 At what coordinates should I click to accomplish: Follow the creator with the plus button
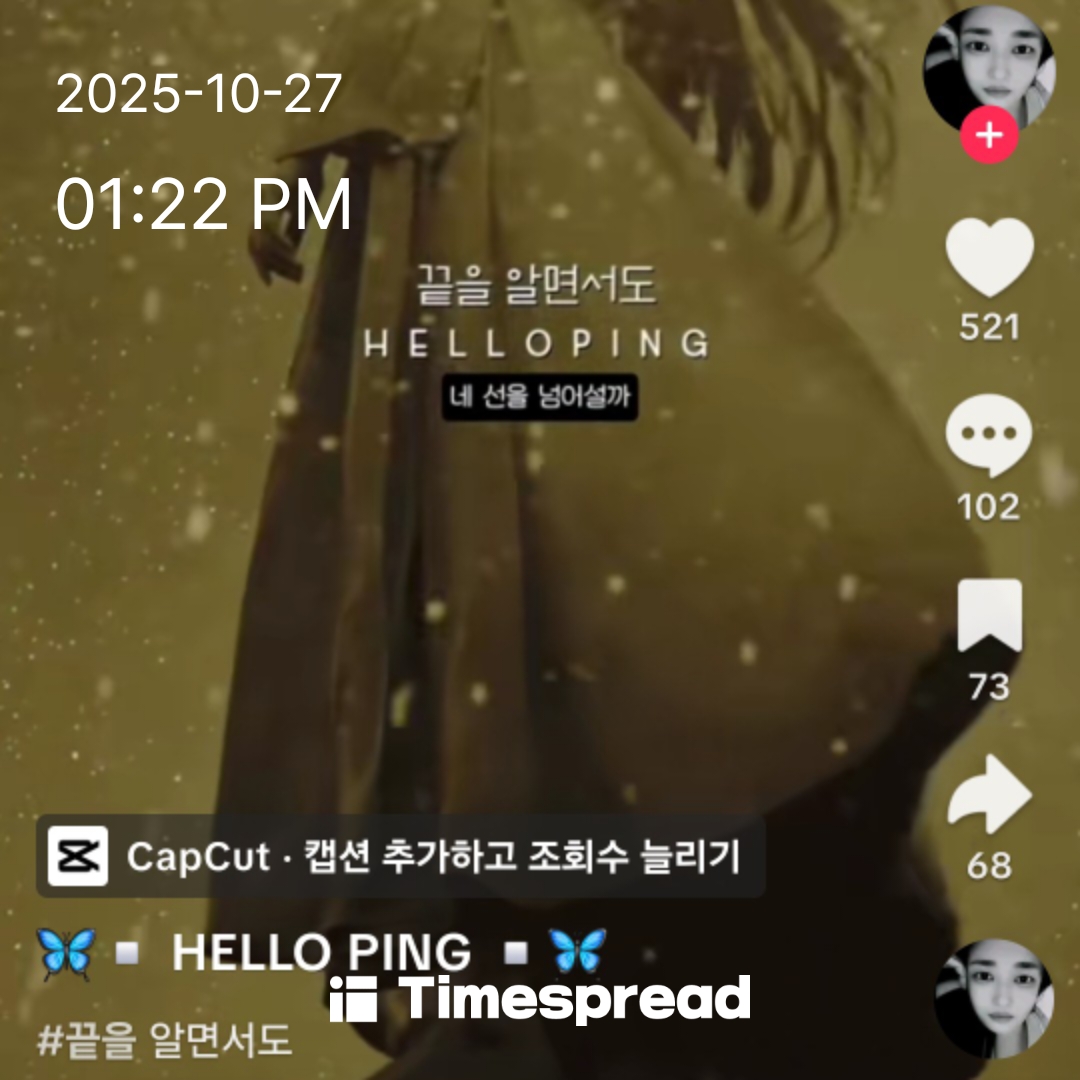(989, 135)
